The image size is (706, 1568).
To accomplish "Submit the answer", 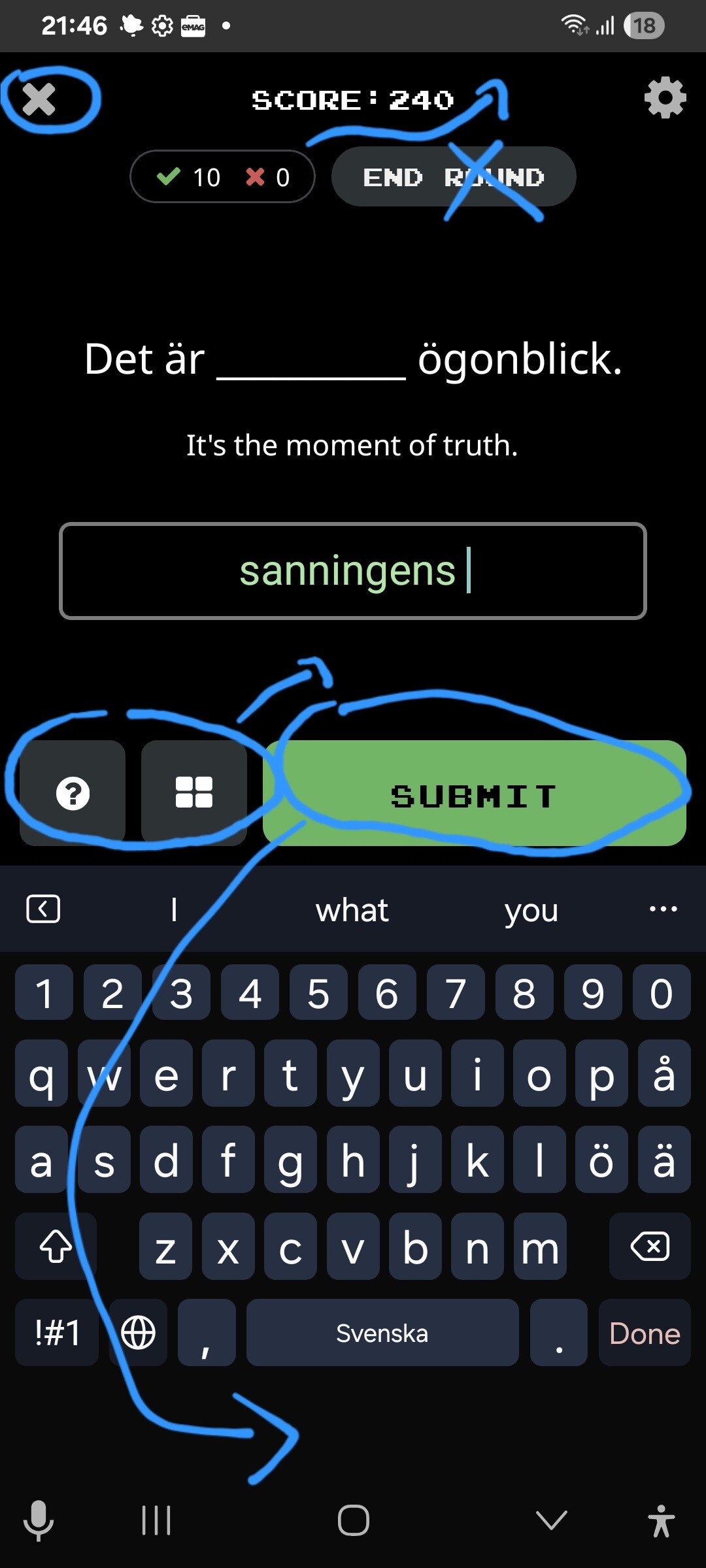I will pos(474,794).
